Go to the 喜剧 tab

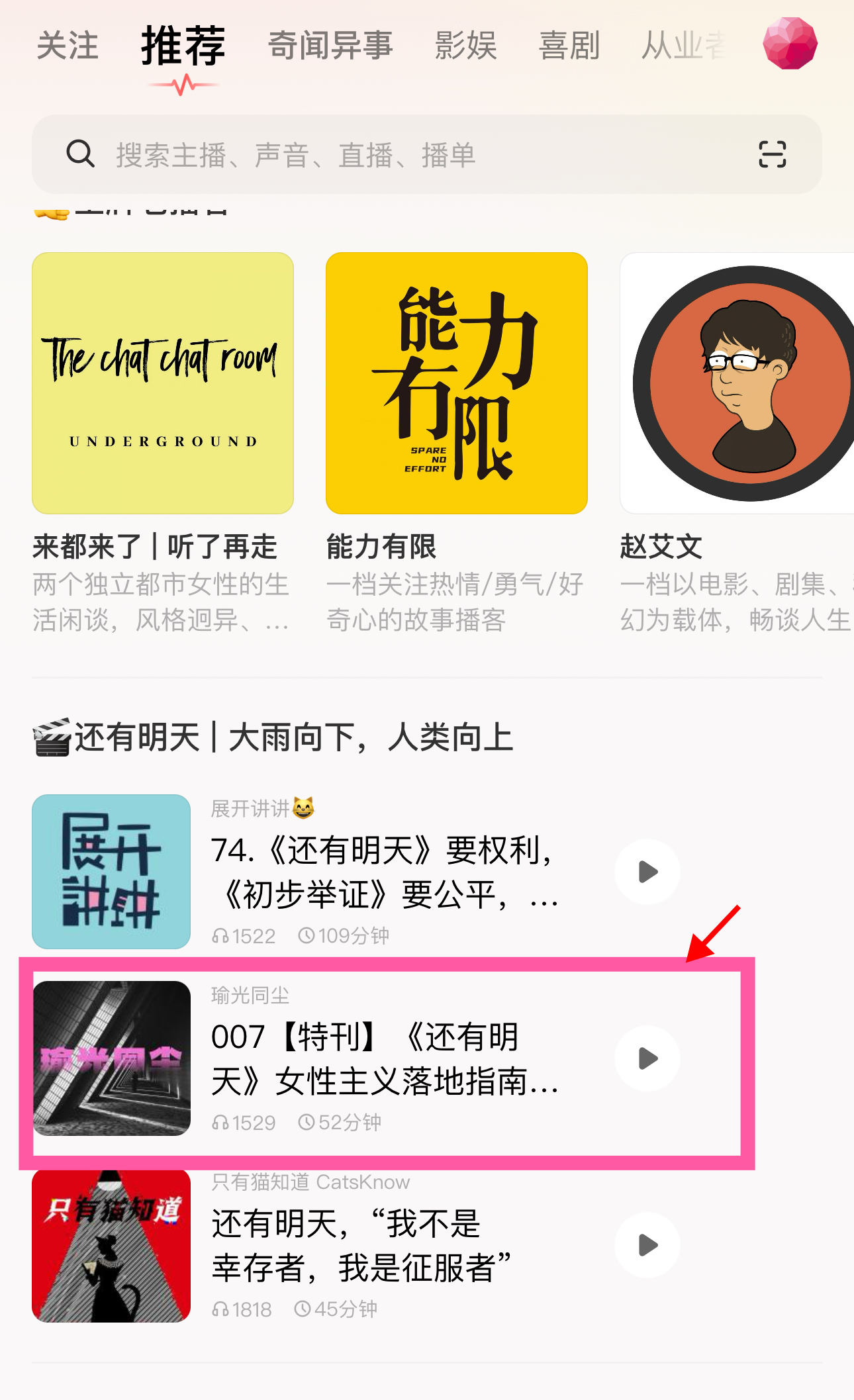point(569,46)
